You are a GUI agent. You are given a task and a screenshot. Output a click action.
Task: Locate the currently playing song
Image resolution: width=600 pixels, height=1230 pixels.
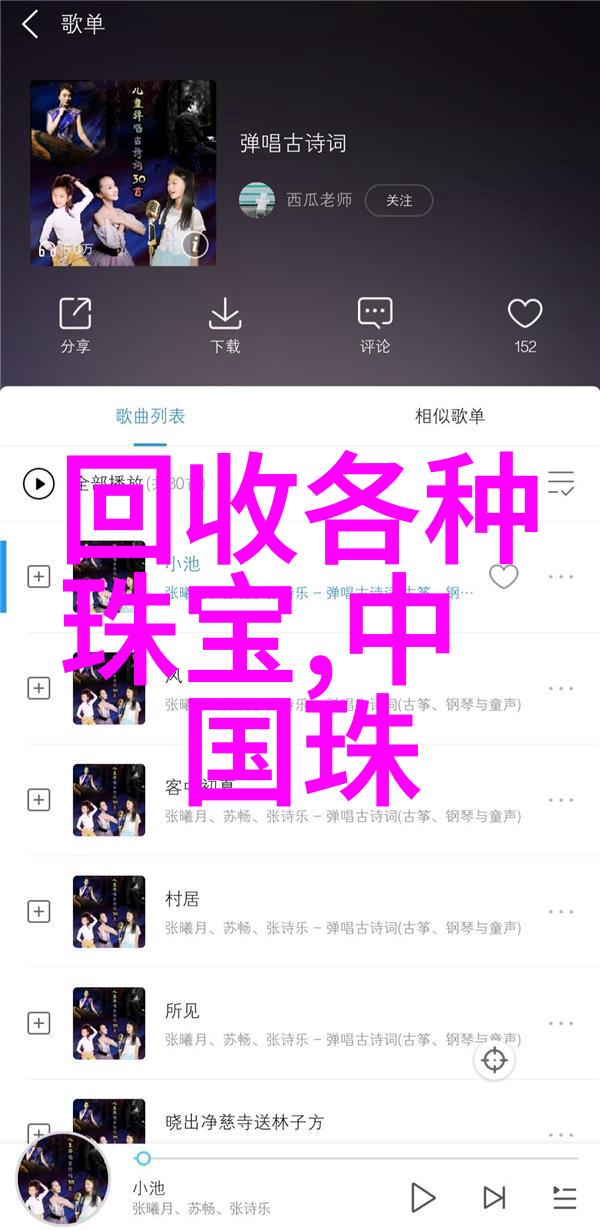coord(495,1060)
